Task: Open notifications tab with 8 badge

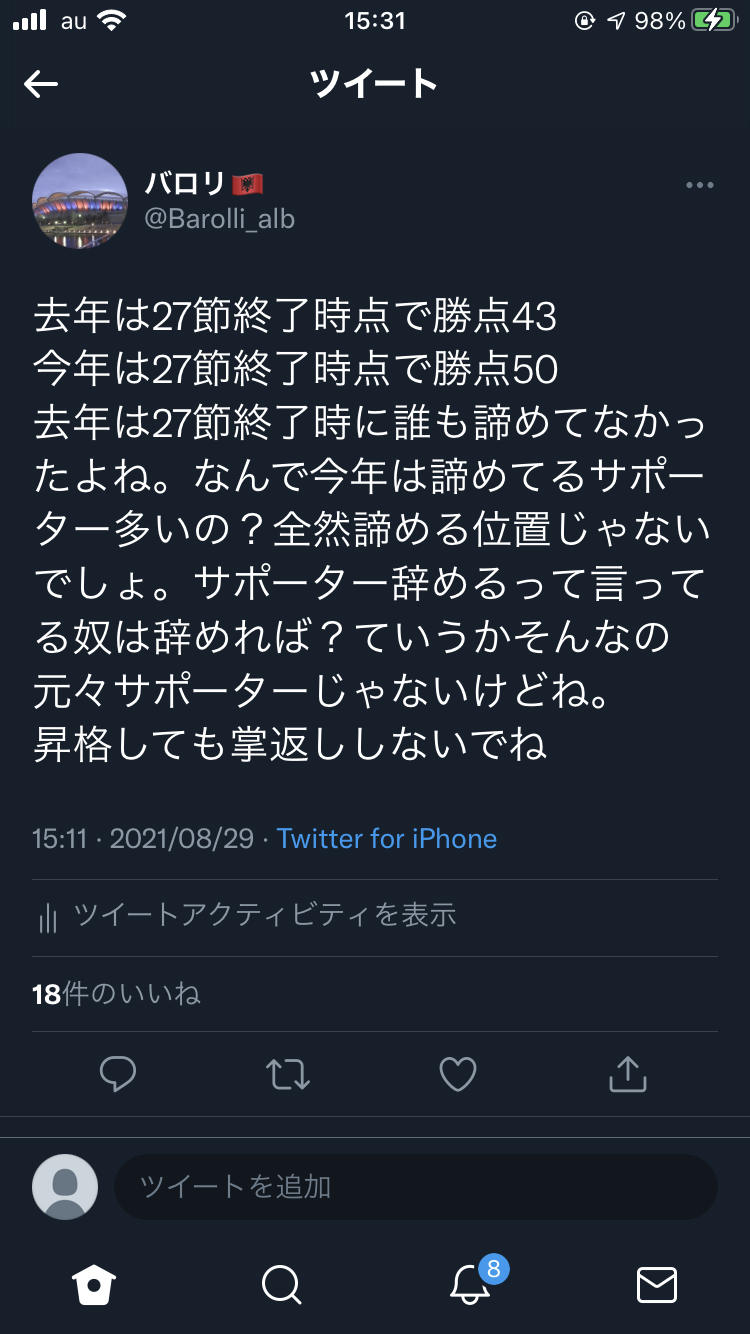Action: click(x=472, y=1282)
